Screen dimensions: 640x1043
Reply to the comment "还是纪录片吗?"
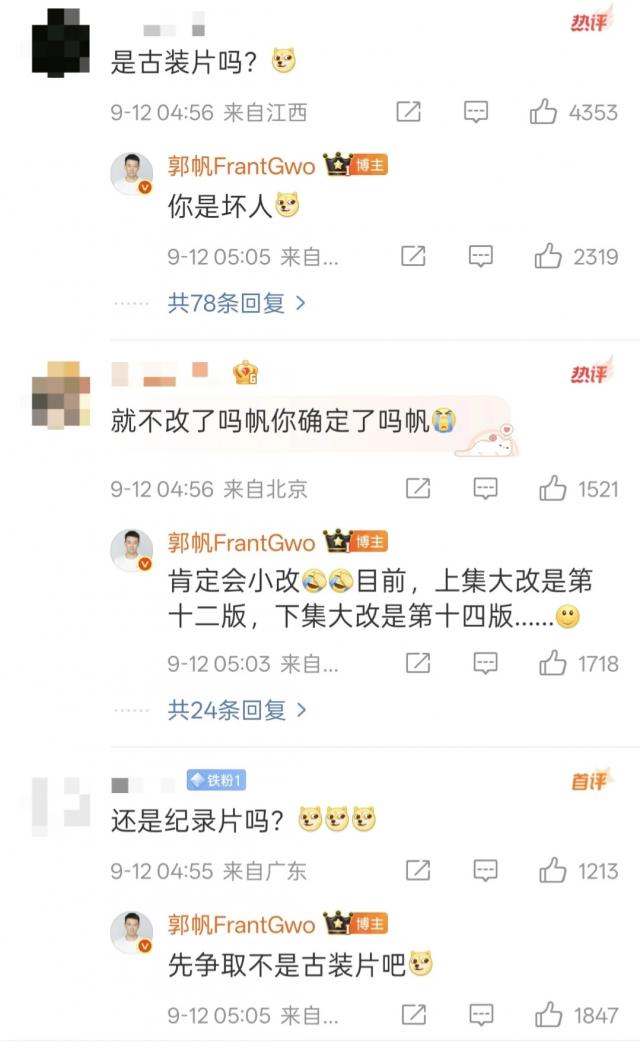coord(485,871)
